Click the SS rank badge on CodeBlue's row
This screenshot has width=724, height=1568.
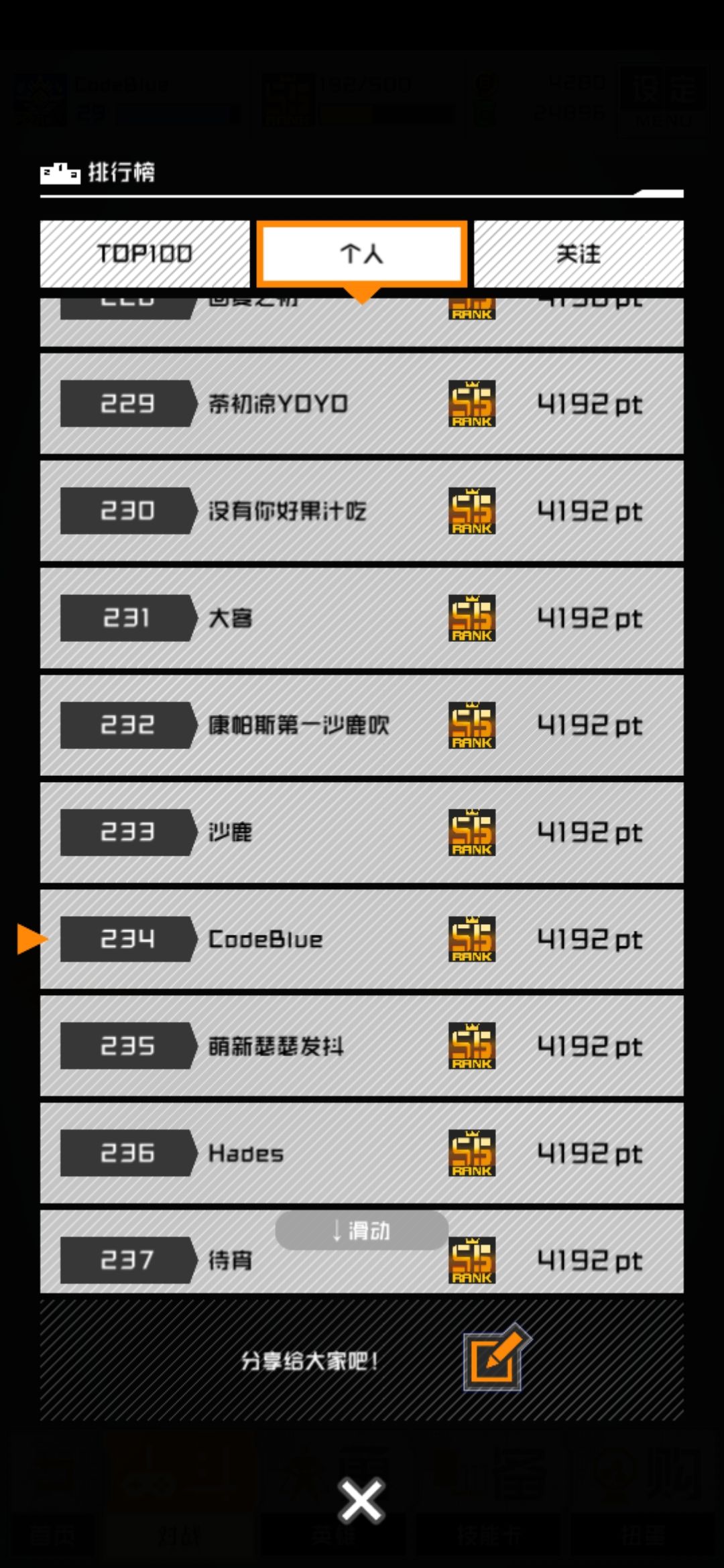coord(471,939)
